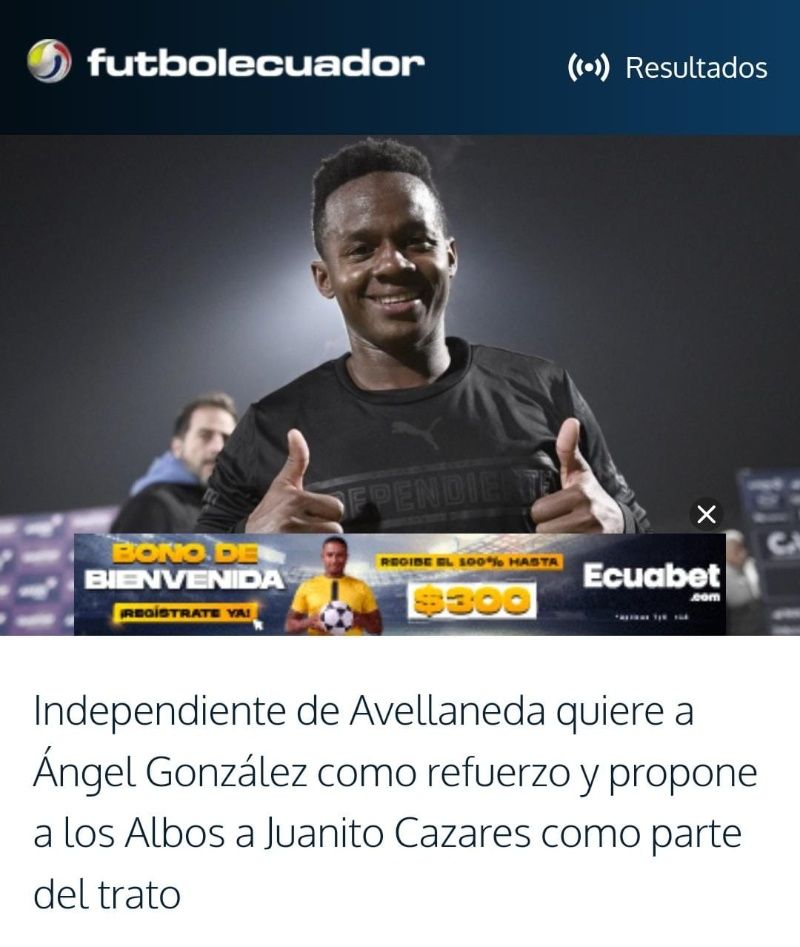
Task: Open the Ecuabet bono de bienvenida ad
Action: [x=400, y=585]
